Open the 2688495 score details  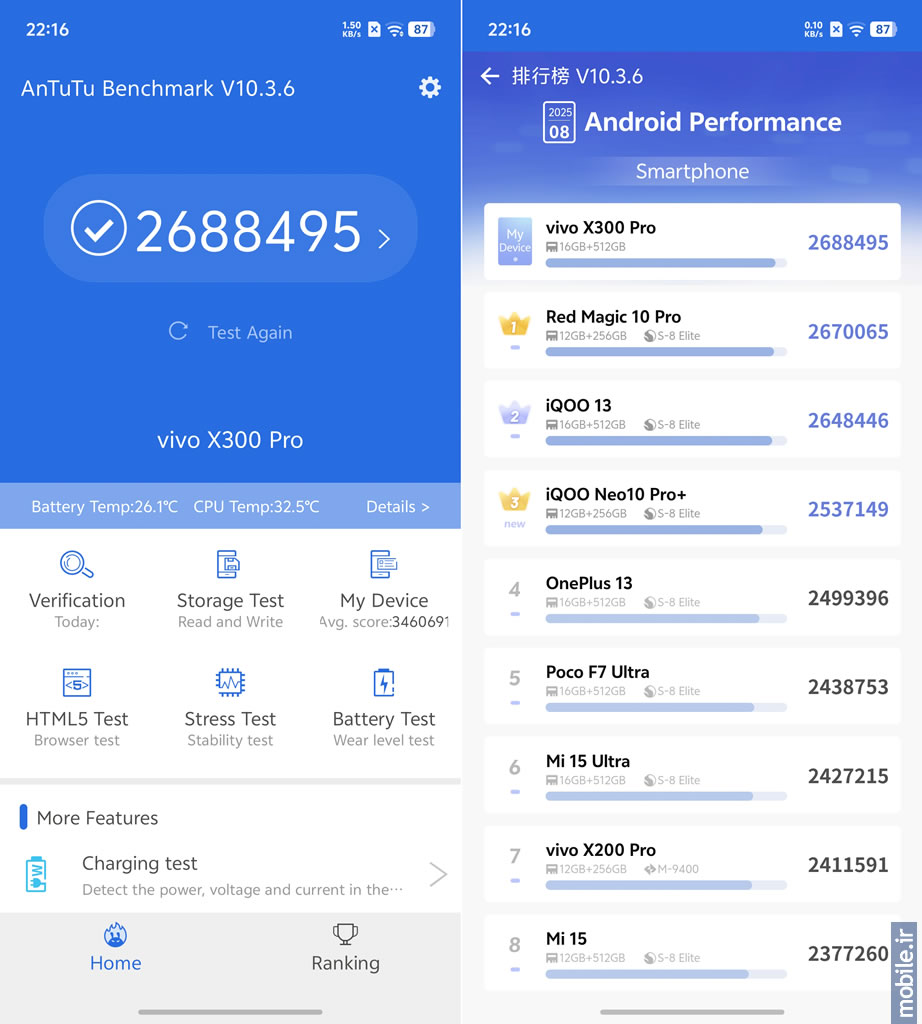click(230, 231)
